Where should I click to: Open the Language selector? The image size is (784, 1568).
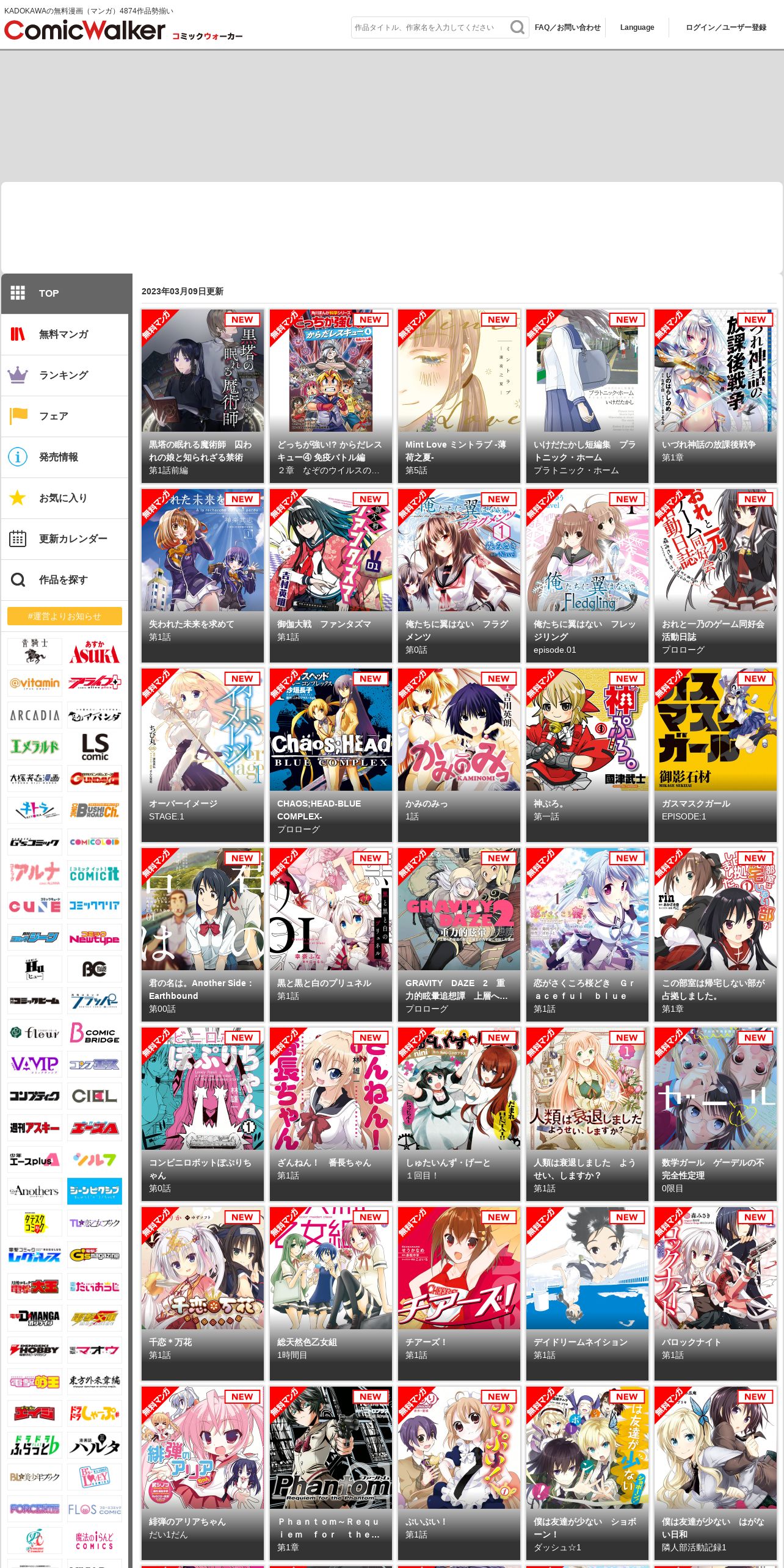click(637, 27)
